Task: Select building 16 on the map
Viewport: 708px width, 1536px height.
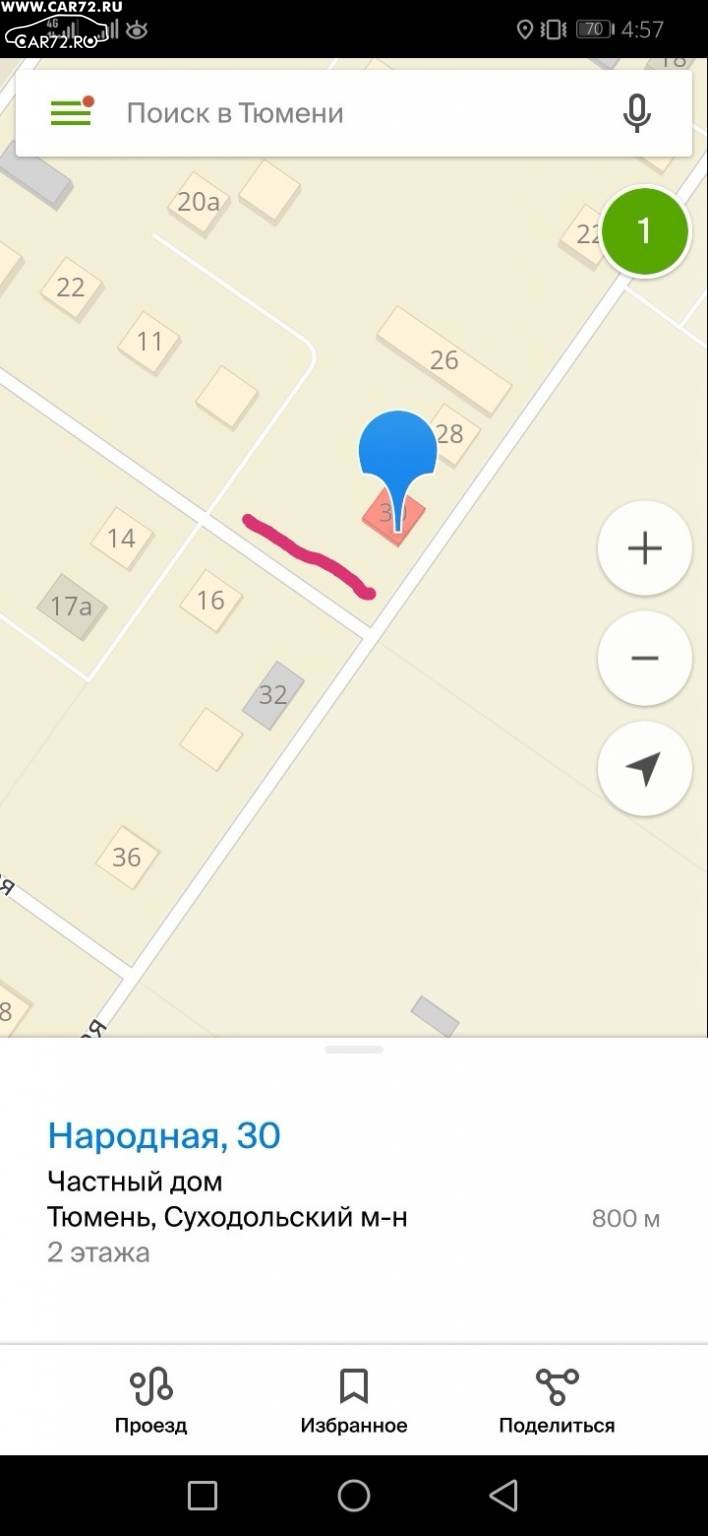Action: tap(211, 600)
